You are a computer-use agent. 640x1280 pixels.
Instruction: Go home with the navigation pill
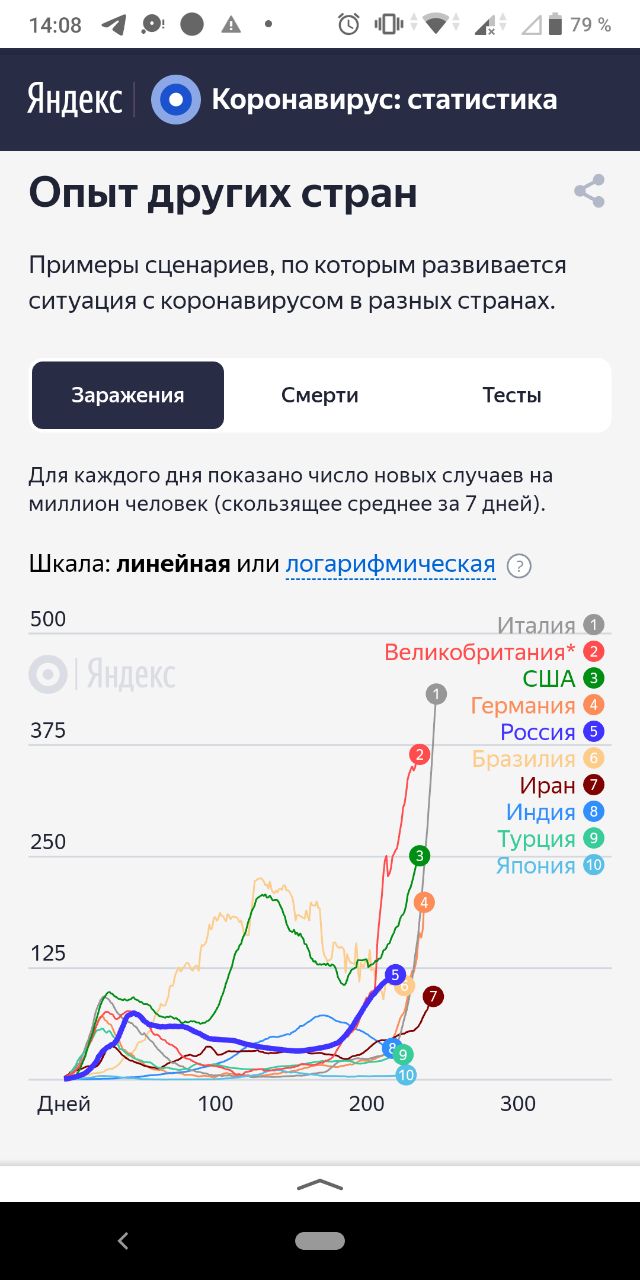(x=320, y=1241)
